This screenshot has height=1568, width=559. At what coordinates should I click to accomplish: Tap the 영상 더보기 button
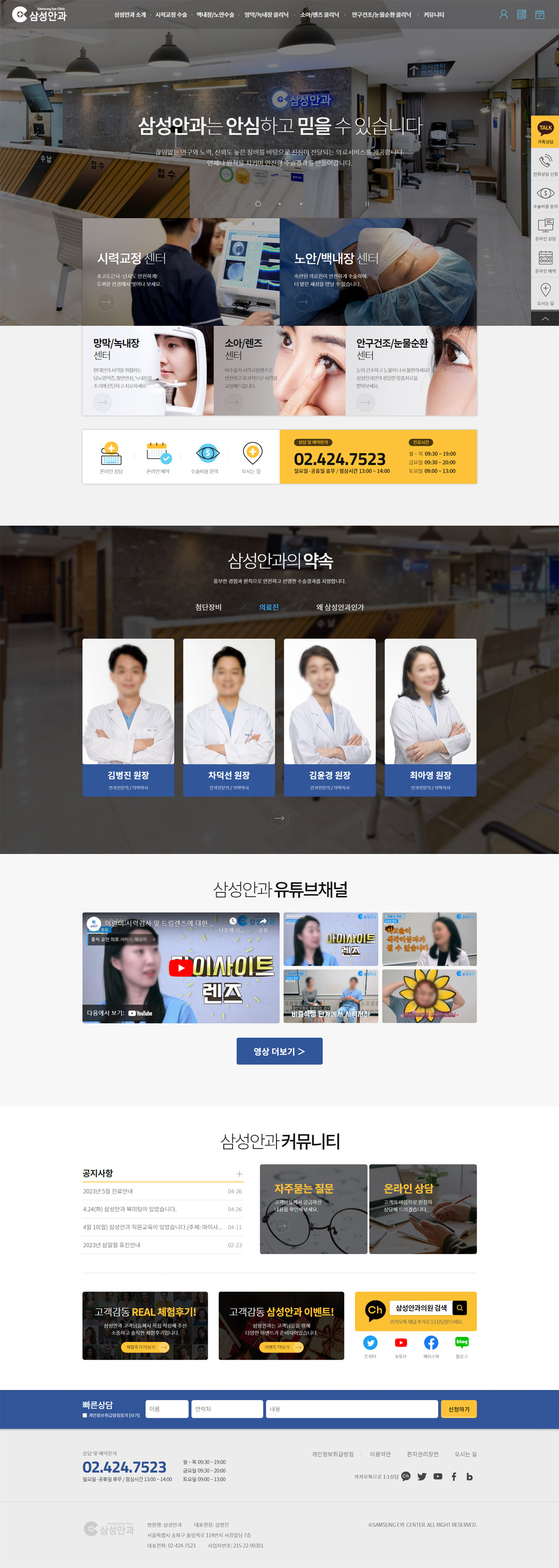click(x=279, y=1051)
